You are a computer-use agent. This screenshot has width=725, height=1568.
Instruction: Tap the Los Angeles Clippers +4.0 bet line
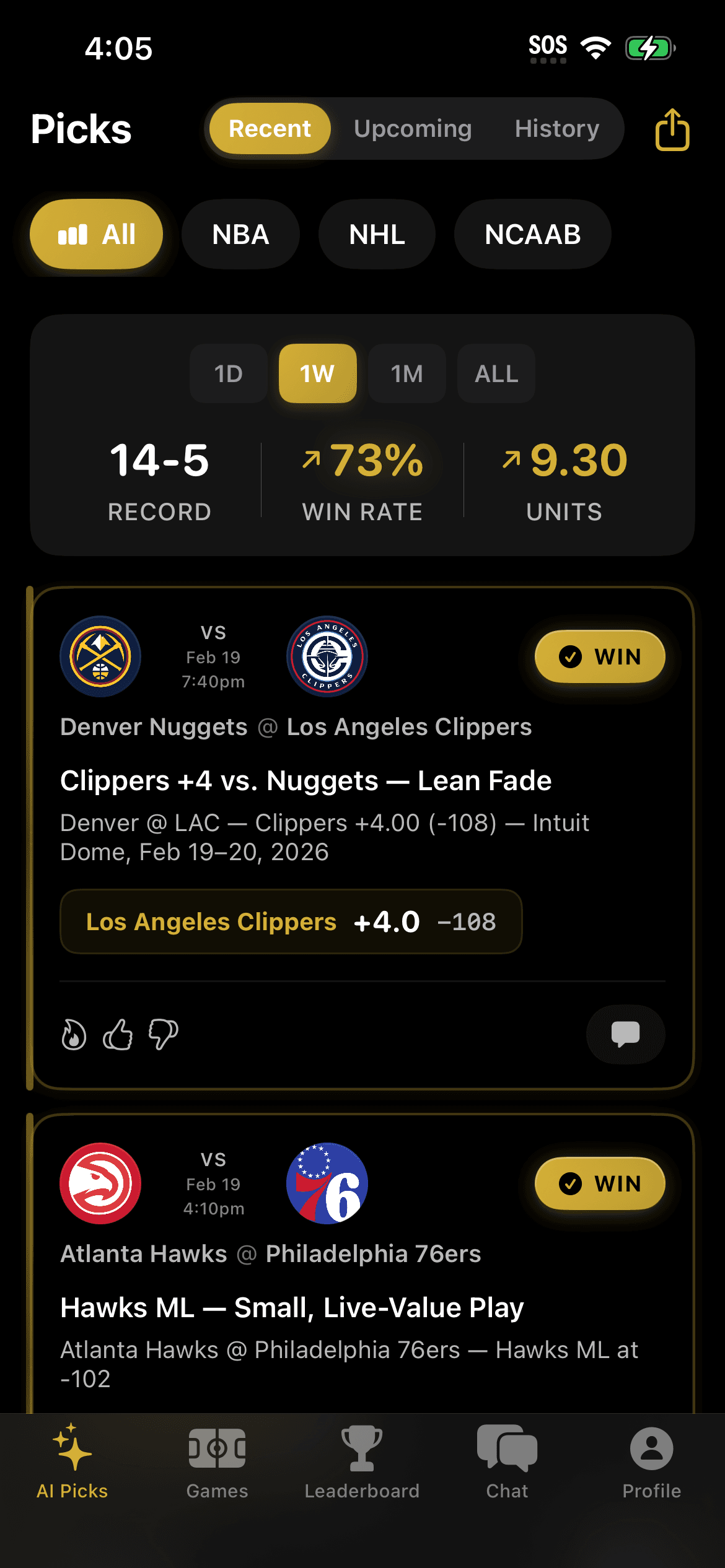coord(291,922)
